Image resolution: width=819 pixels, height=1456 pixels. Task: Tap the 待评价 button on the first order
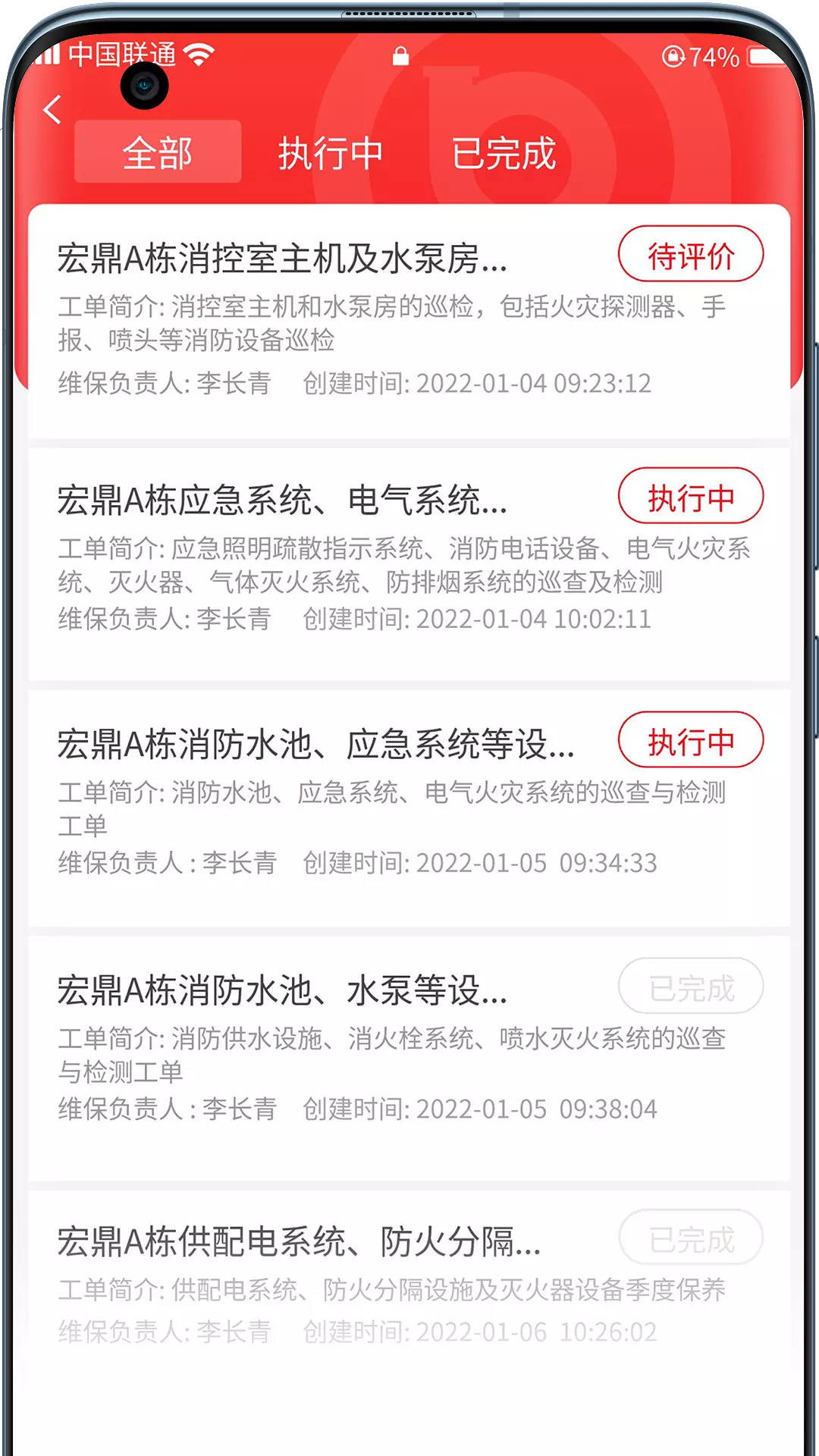691,255
